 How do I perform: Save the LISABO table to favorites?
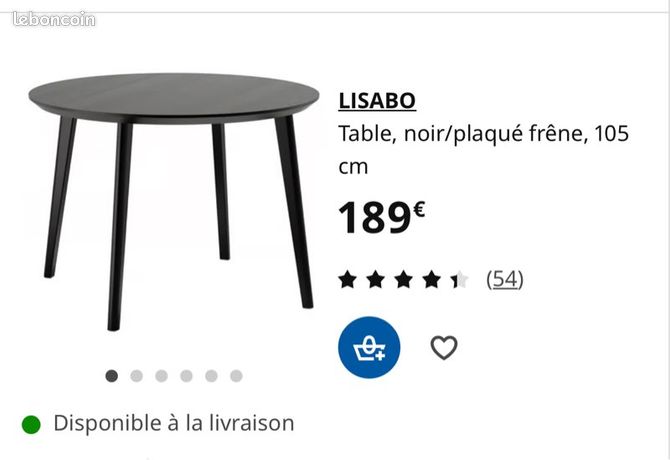tap(444, 347)
